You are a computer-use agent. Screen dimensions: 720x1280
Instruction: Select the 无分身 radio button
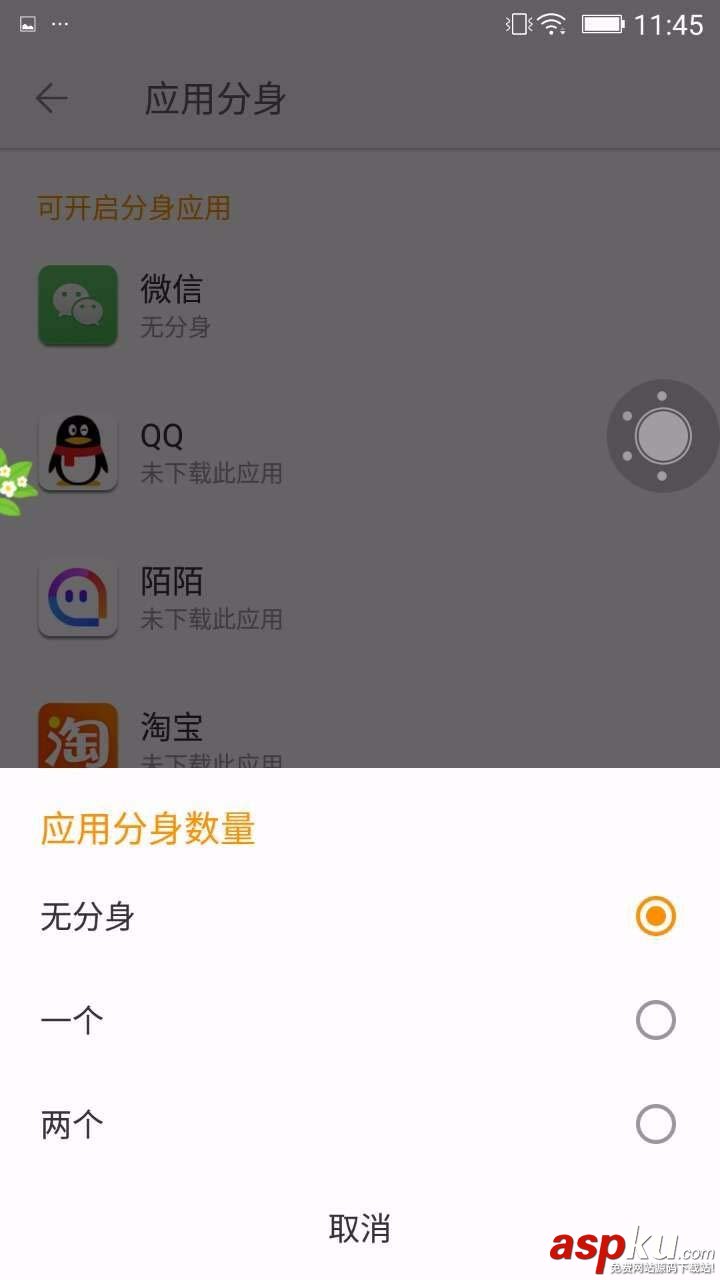click(x=655, y=916)
